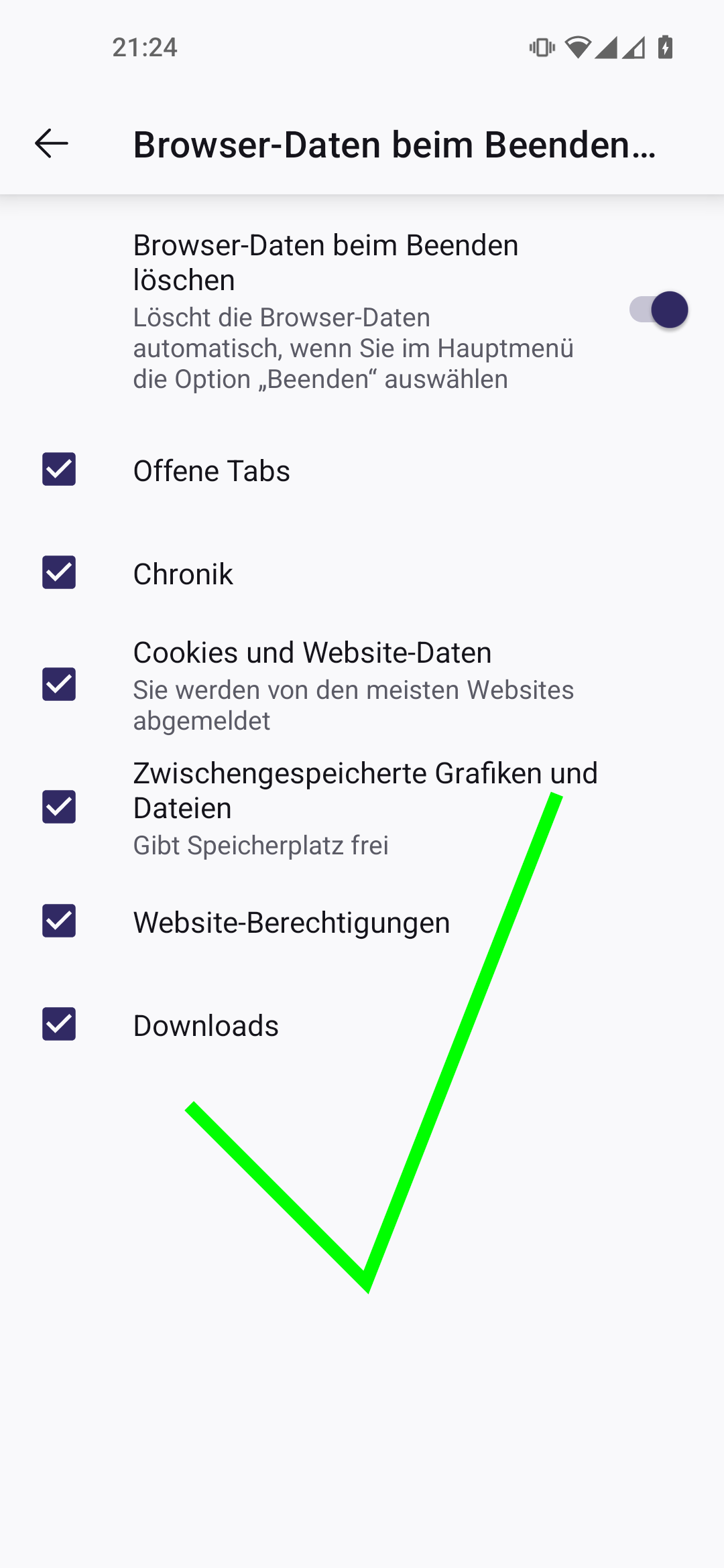Screen dimensions: 724x1568
Task: Click the back arrow to return
Action: point(51,143)
